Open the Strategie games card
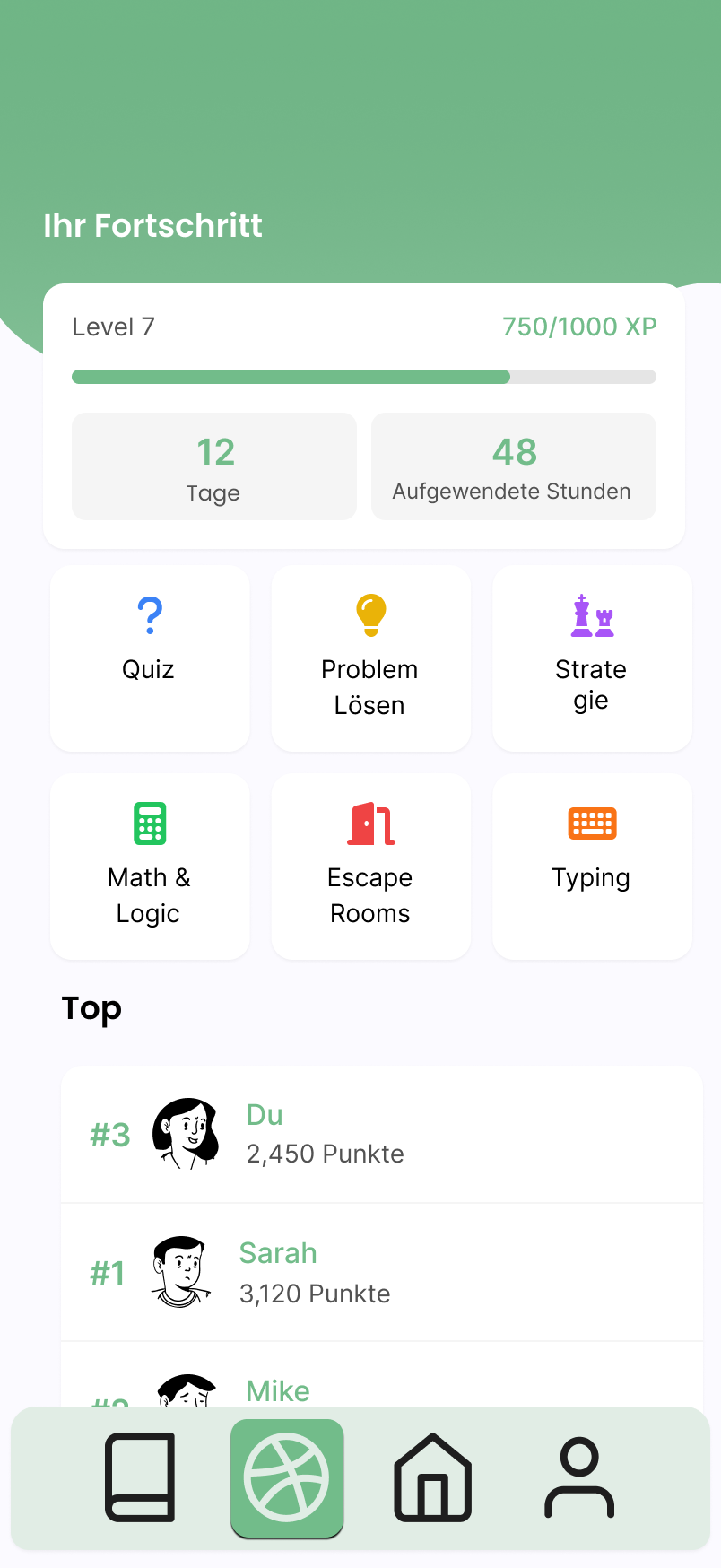 click(x=592, y=658)
